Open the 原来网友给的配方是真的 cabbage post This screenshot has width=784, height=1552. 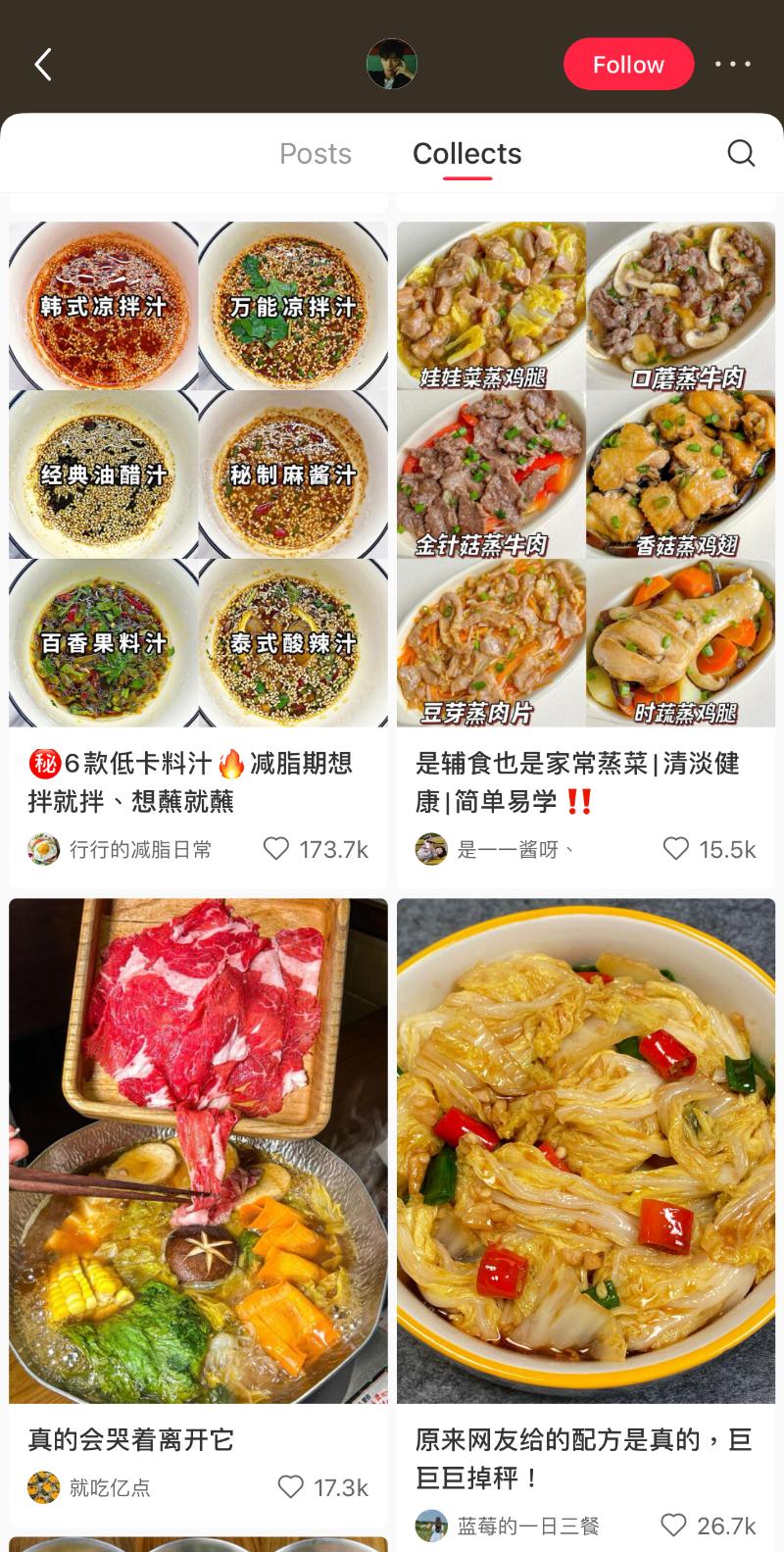[x=586, y=1150]
